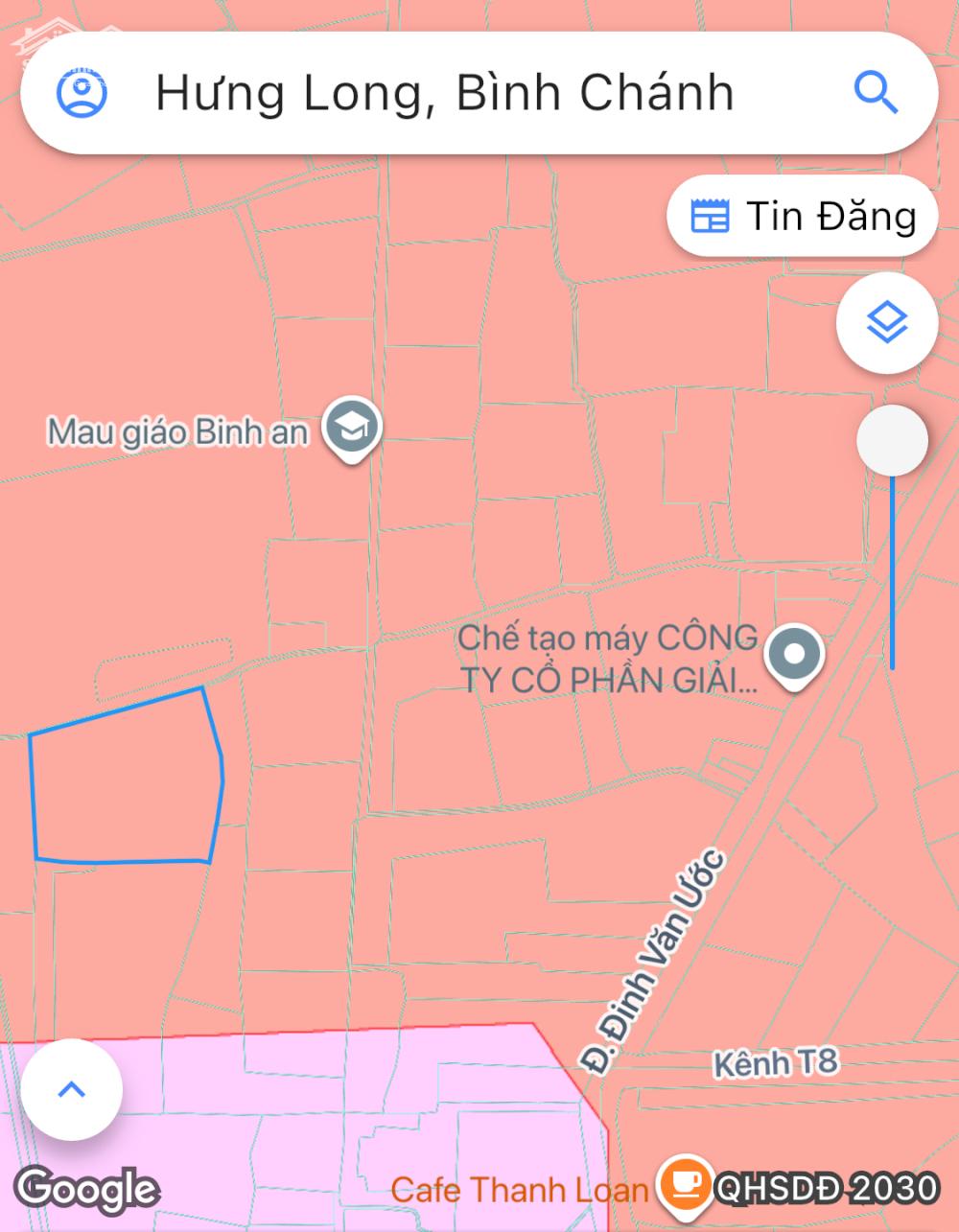Click the calendar icon beside Tin Đăng
The width and height of the screenshot is (959, 1232).
(x=710, y=216)
